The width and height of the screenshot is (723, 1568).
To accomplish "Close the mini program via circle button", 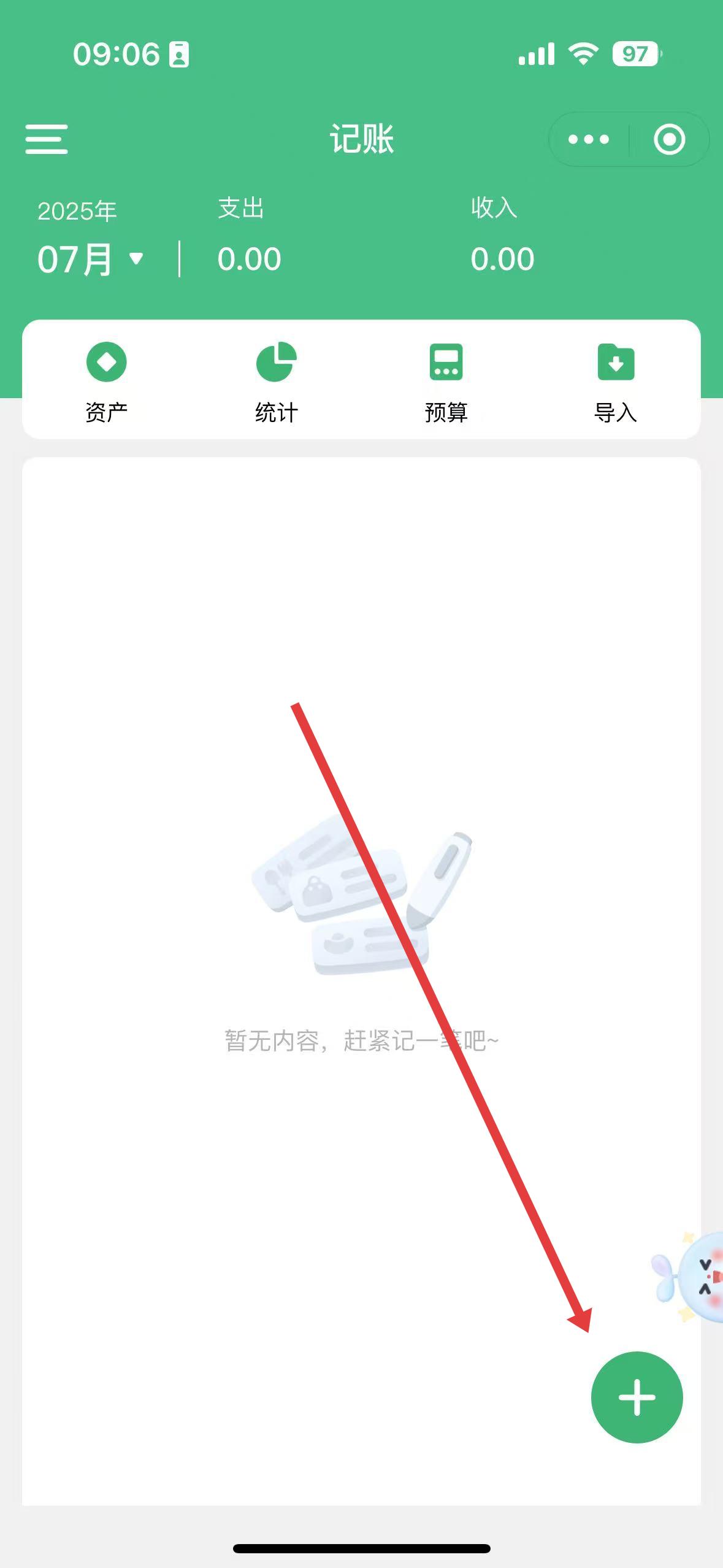I will coord(669,140).
